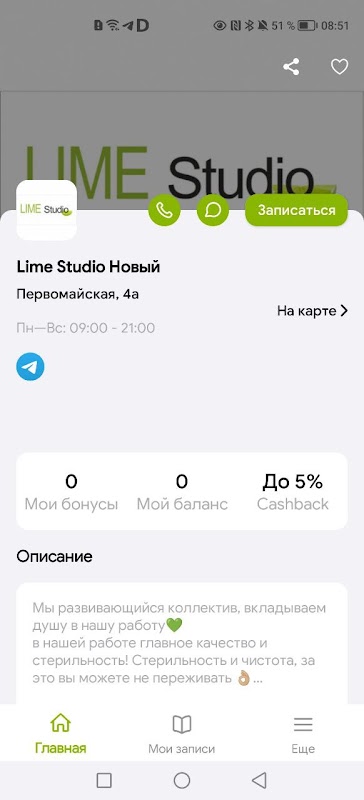The image size is (364, 800).
Task: Open На карте location link
Action: point(312,311)
